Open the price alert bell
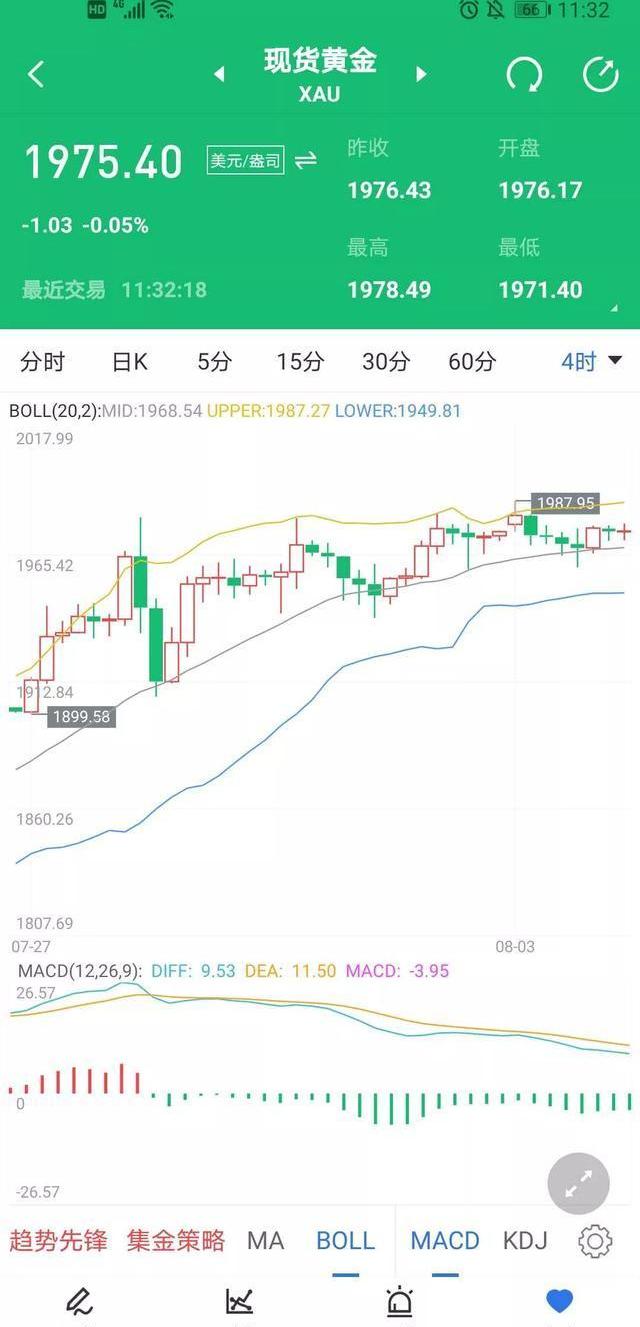This screenshot has width=640, height=1327. pos(399,1300)
